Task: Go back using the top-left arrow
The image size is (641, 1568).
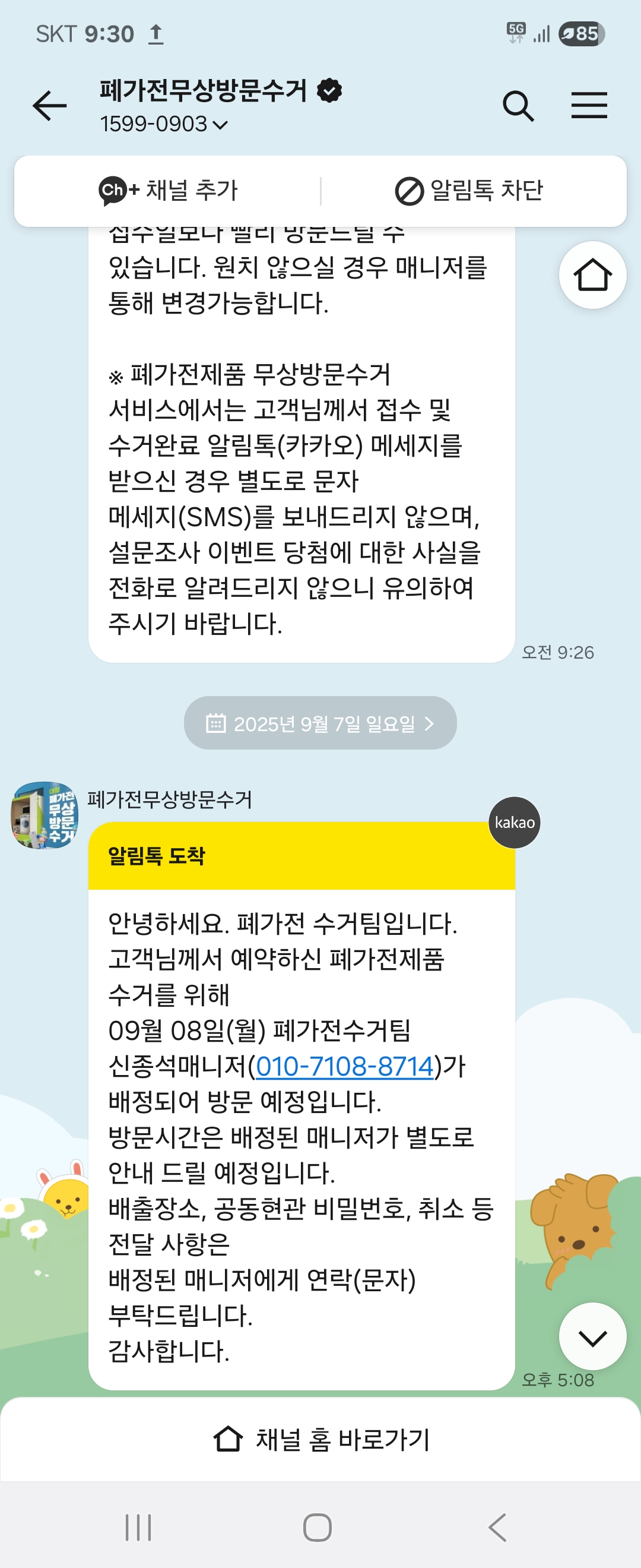Action: click(x=50, y=106)
